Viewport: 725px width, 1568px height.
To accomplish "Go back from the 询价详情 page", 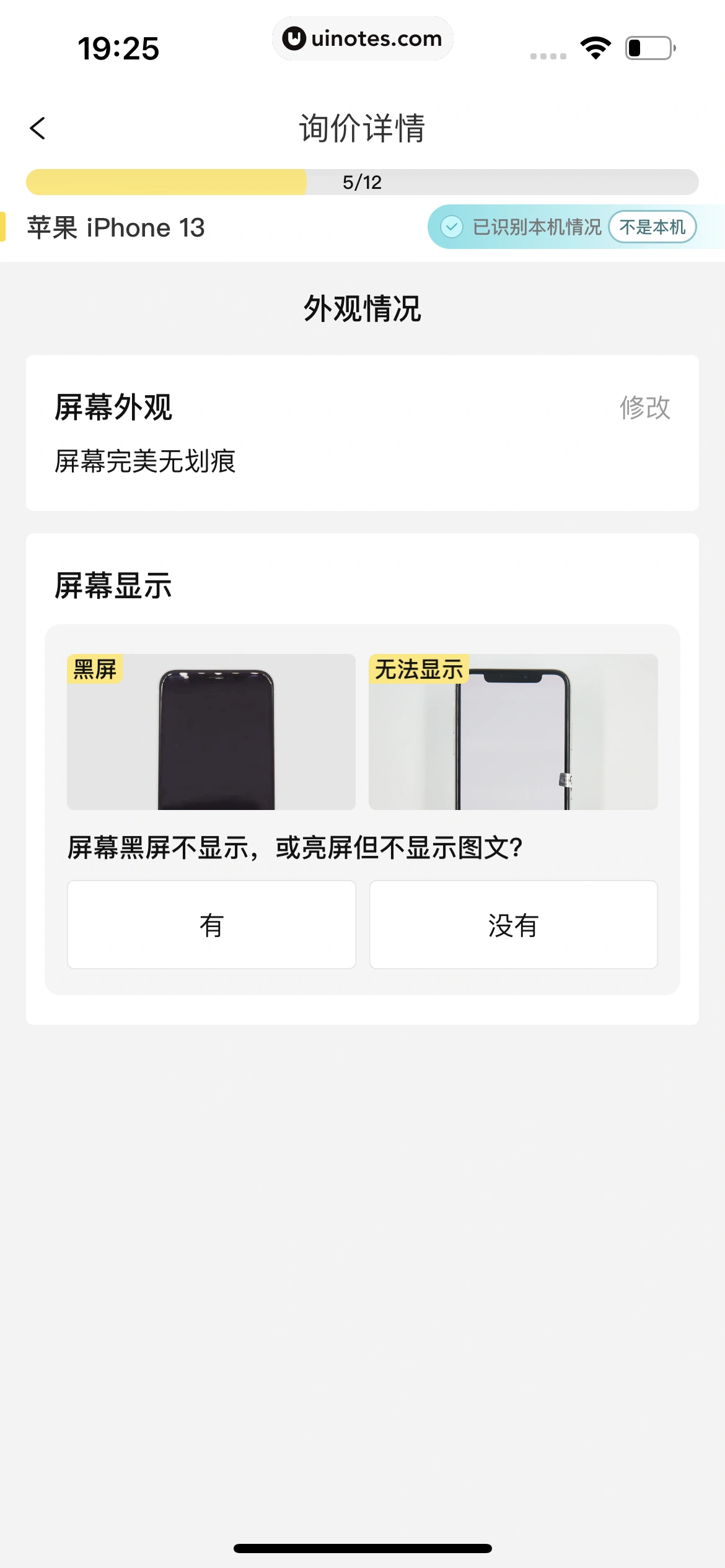I will click(x=38, y=128).
